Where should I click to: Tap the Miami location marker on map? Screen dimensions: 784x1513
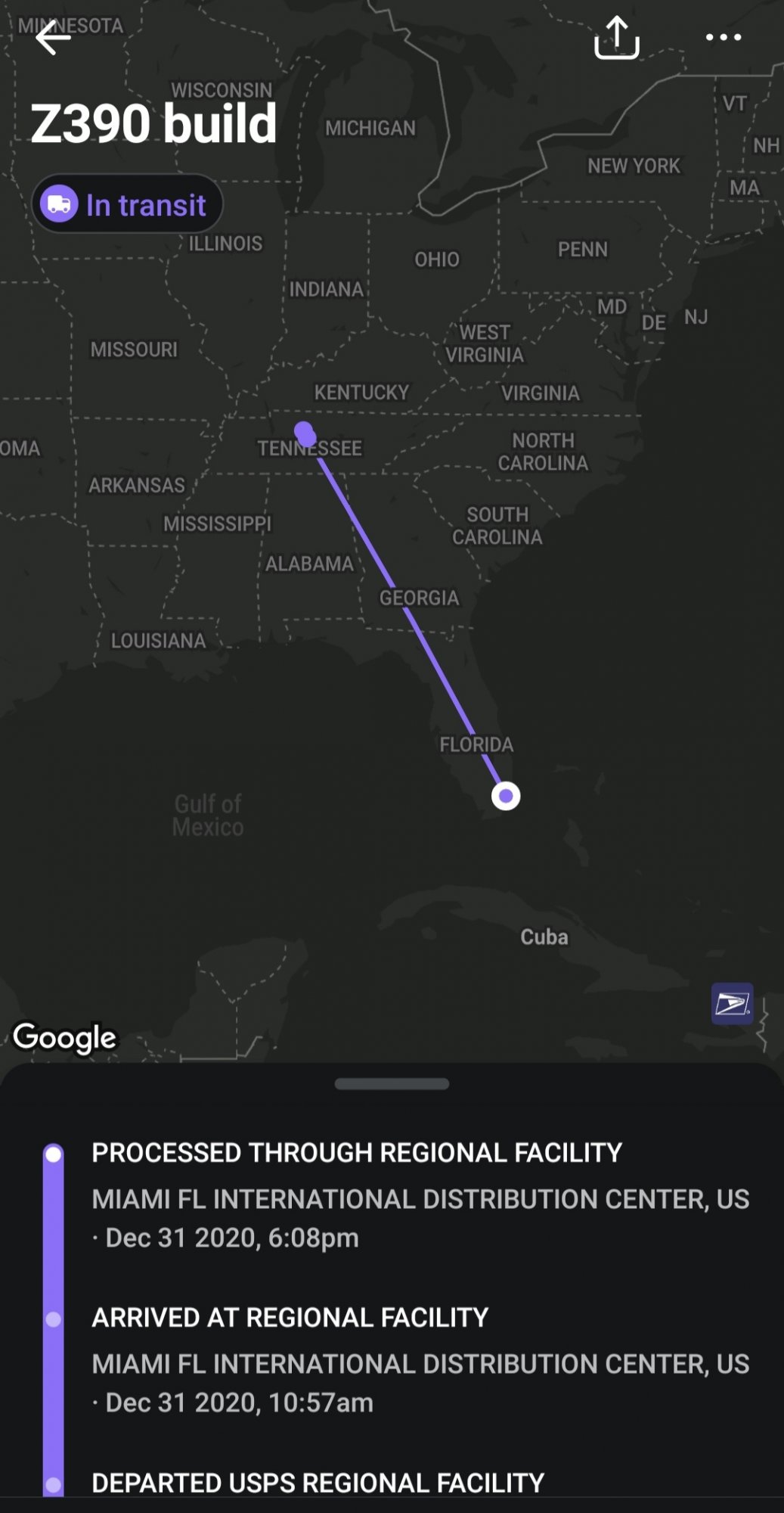click(x=506, y=796)
